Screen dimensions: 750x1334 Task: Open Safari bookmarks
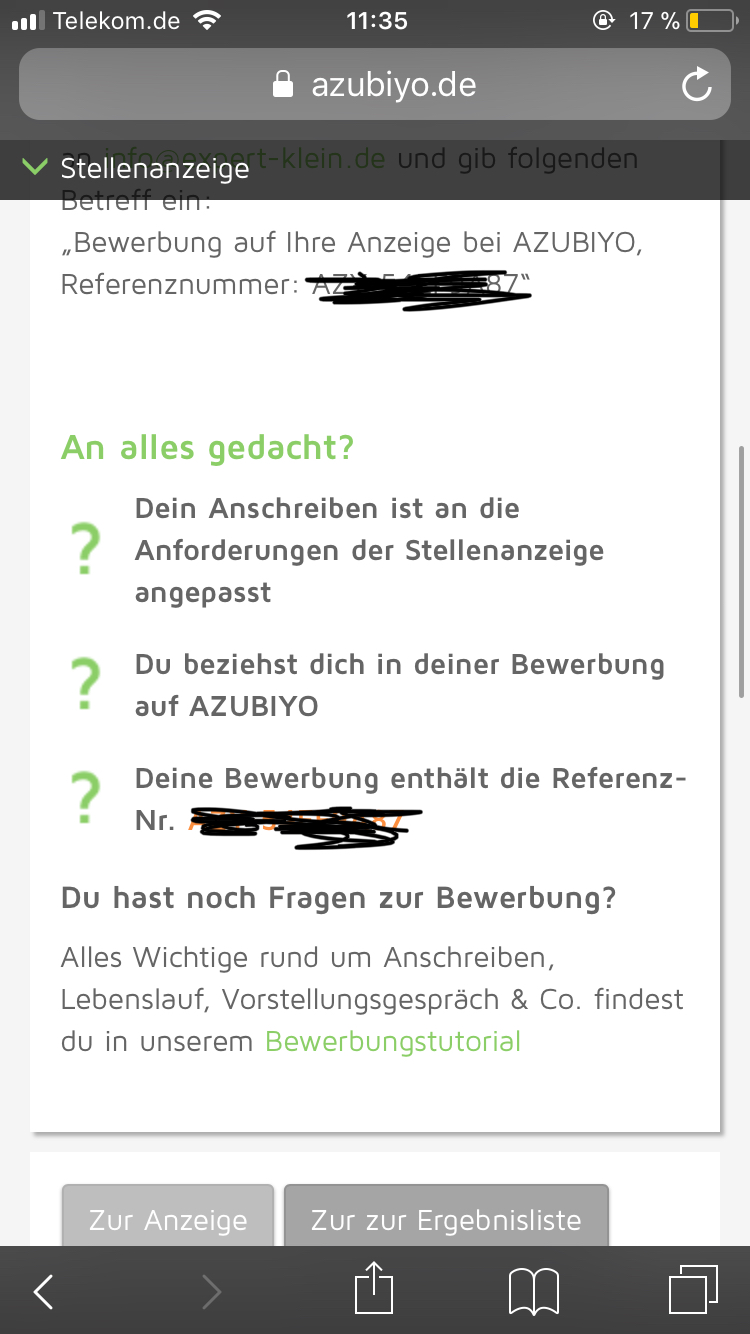coord(533,1292)
